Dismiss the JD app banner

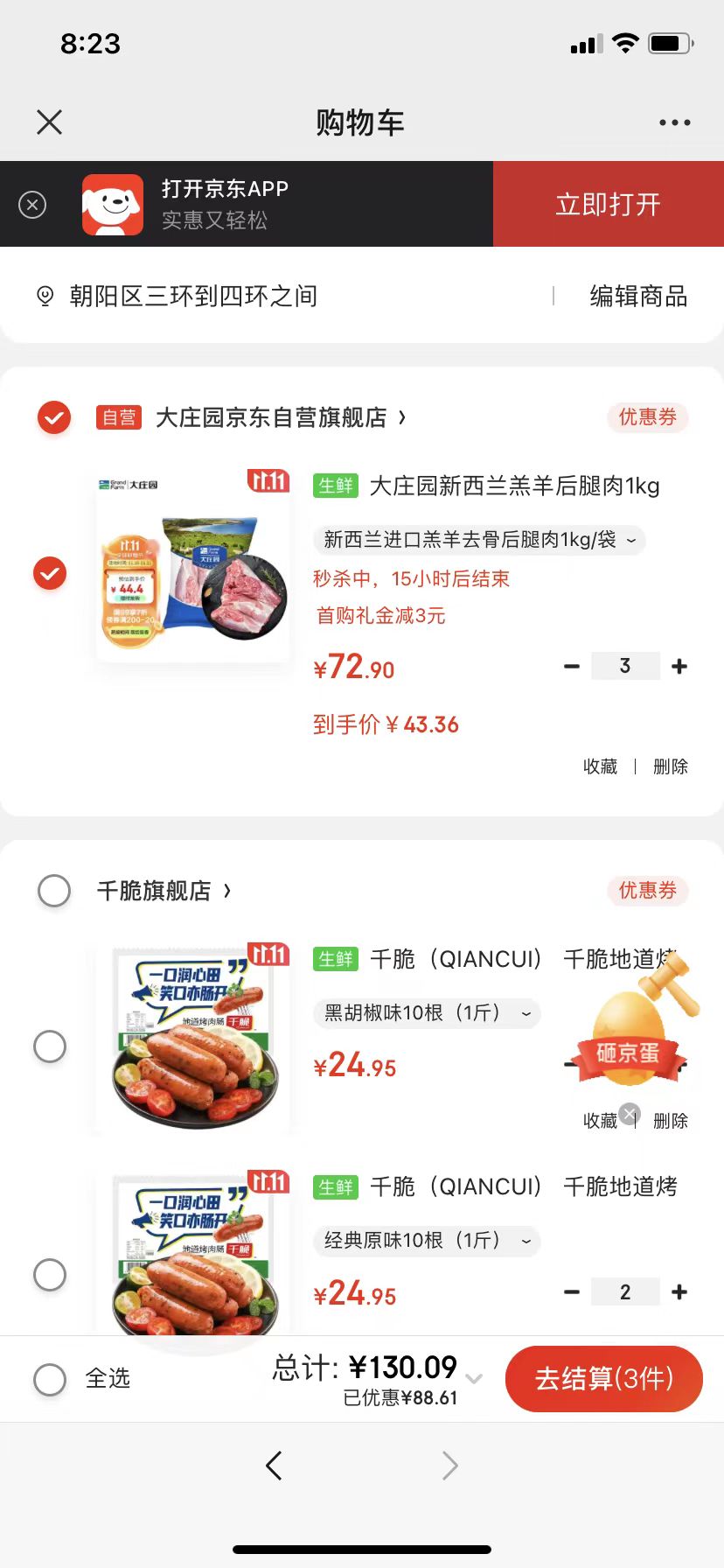tap(32, 205)
